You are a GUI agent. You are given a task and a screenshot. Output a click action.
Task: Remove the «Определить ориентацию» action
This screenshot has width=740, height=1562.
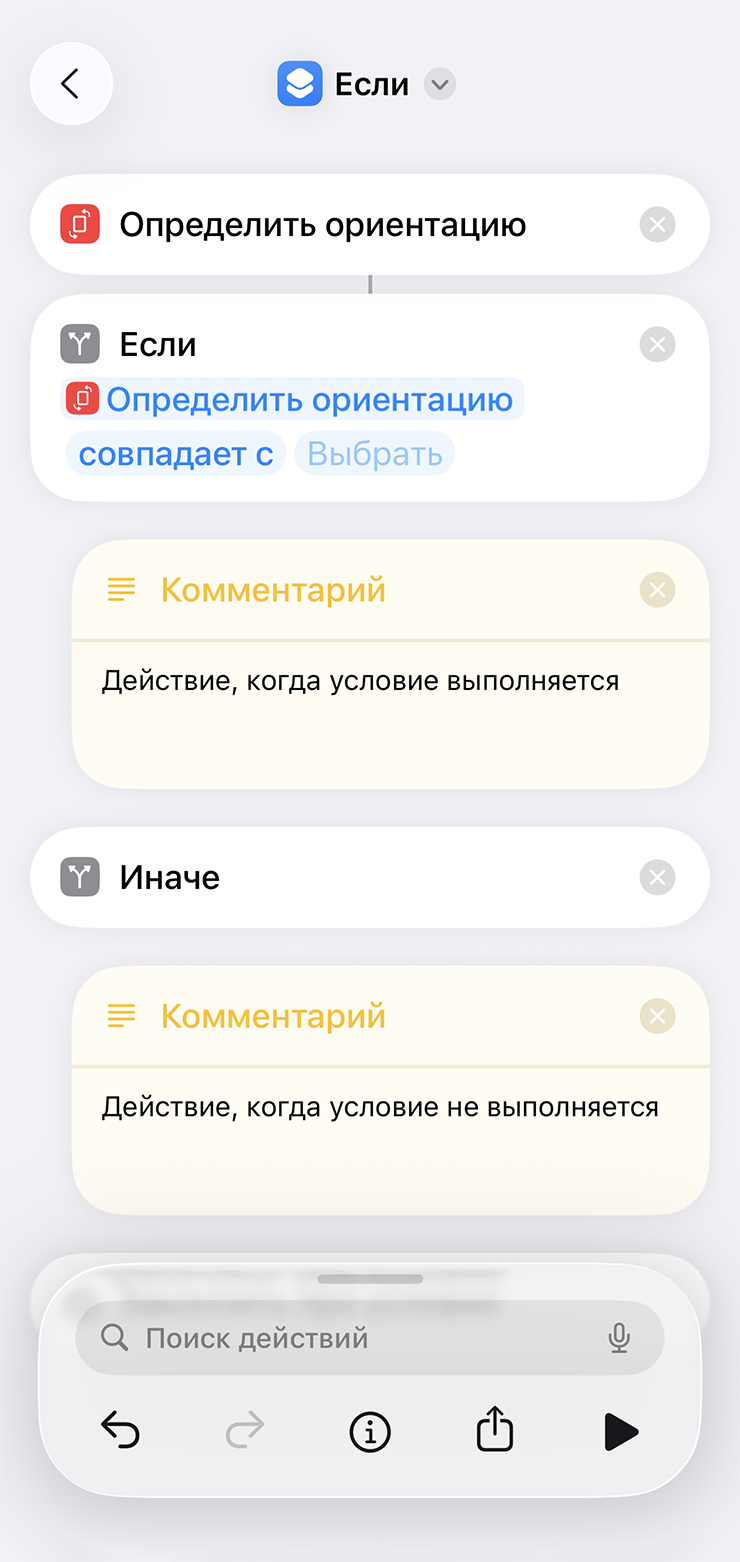657,225
